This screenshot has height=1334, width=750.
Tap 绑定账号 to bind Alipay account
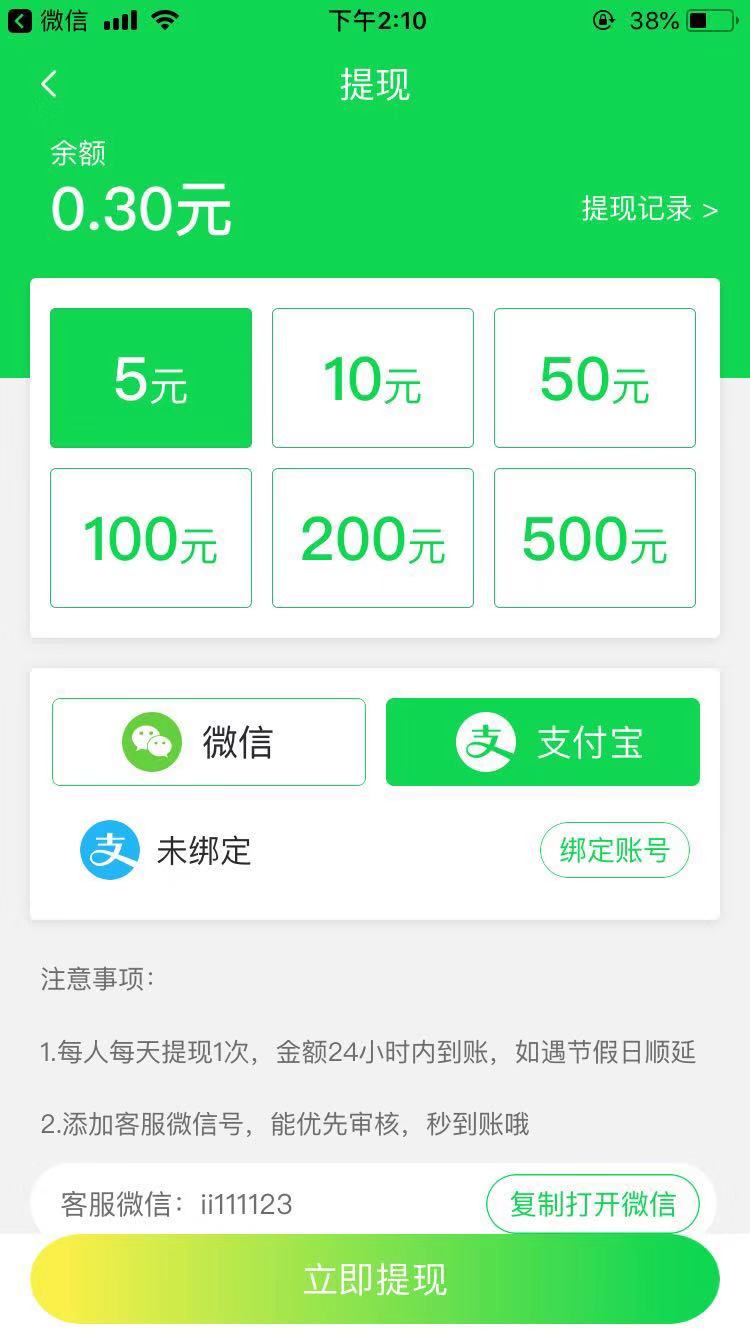click(x=615, y=851)
